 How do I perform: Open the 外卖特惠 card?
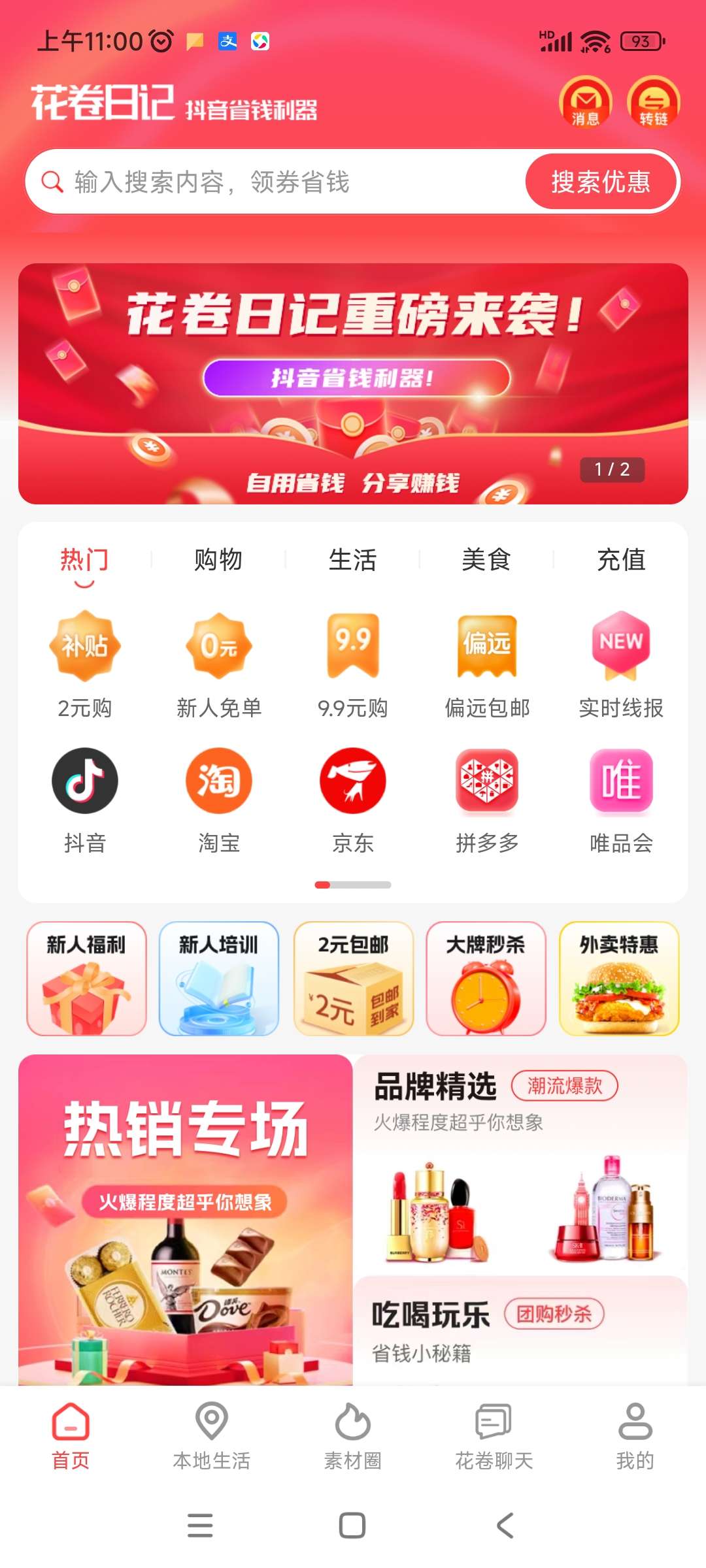pos(619,978)
